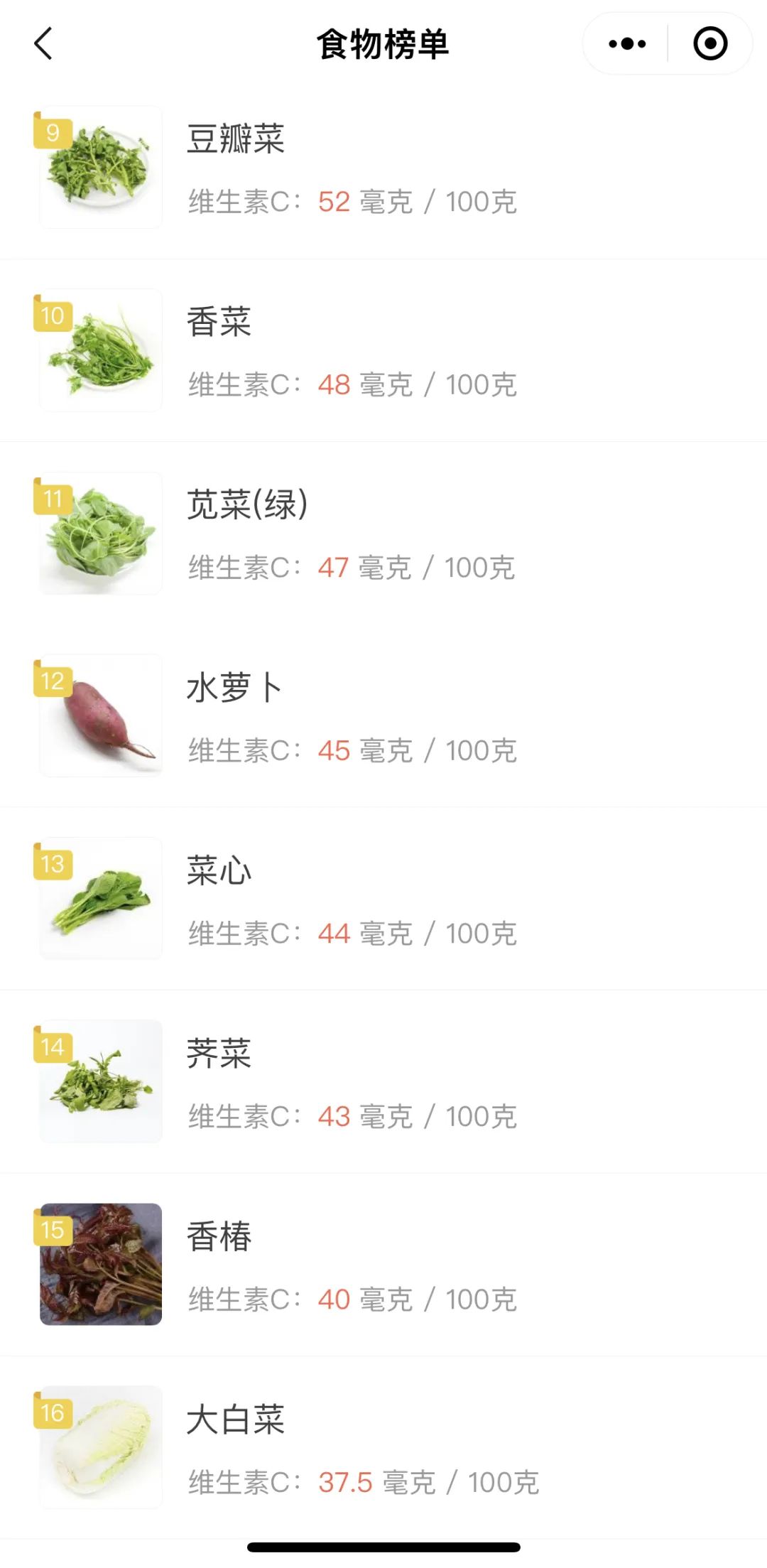Screen dimensions: 767x1568
Task: Tap the 水萝卜 photo thumbnail
Action: pyautogui.click(x=99, y=715)
